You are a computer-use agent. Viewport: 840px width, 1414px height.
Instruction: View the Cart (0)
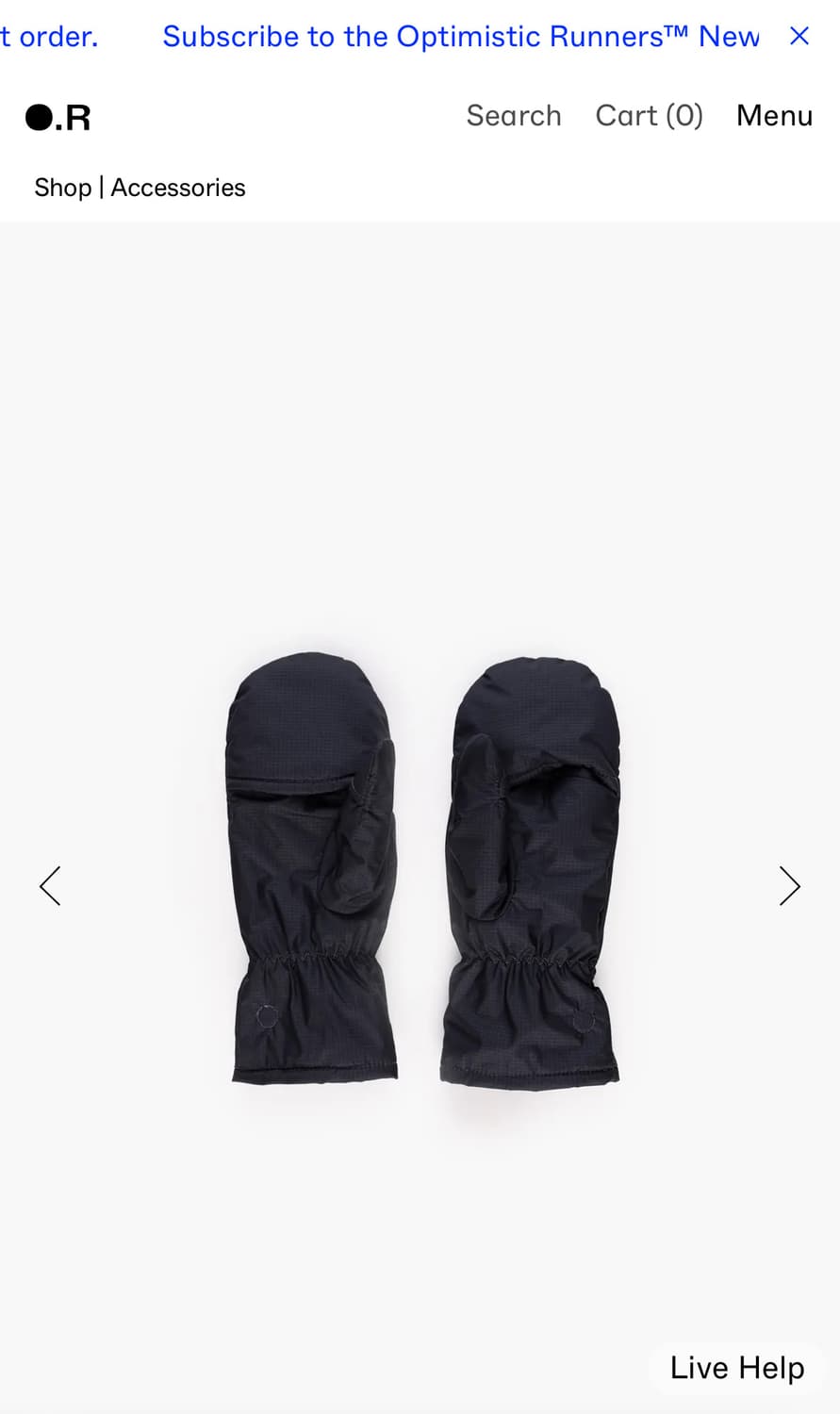(x=650, y=115)
